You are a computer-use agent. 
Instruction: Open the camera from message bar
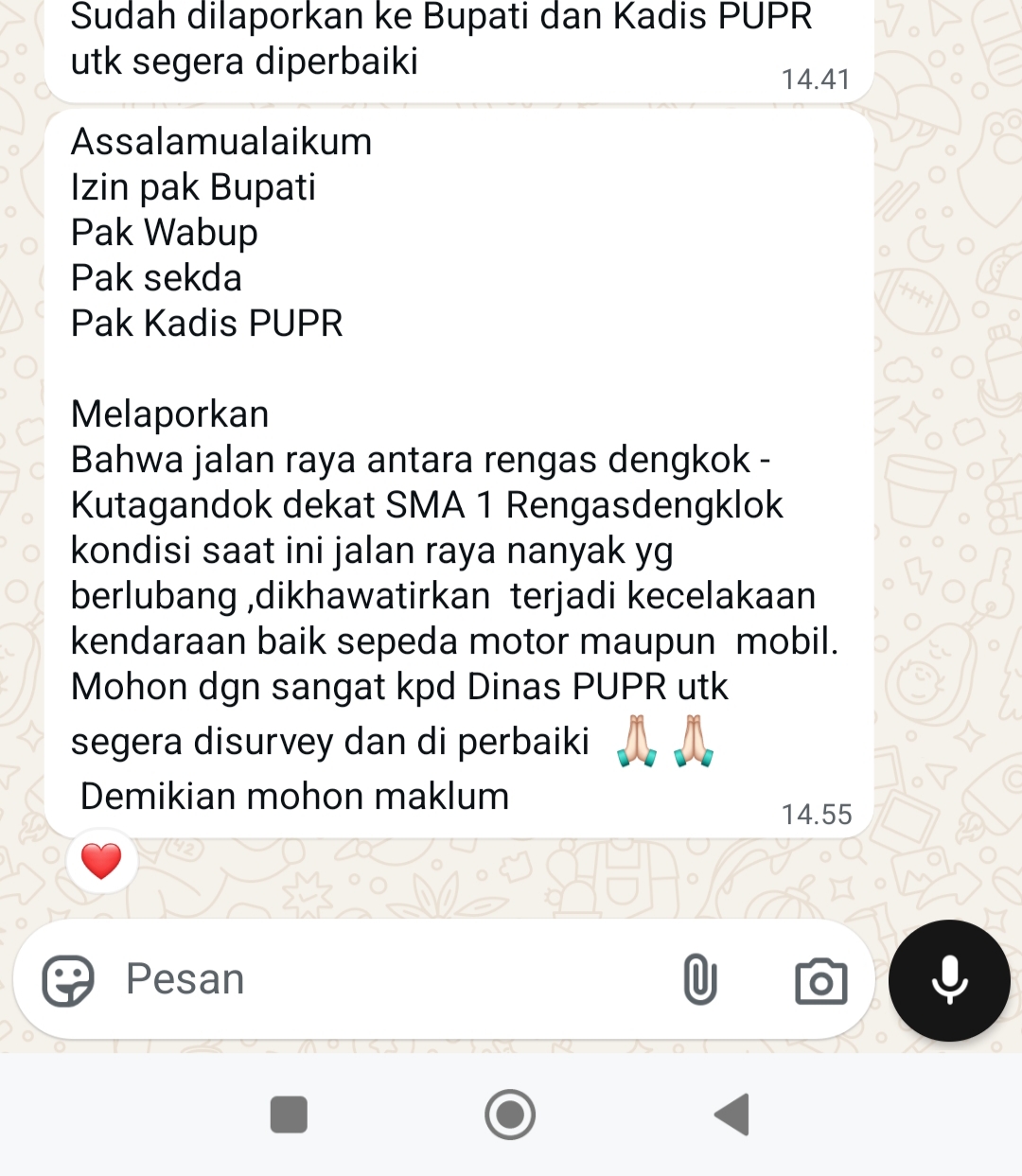[x=820, y=981]
